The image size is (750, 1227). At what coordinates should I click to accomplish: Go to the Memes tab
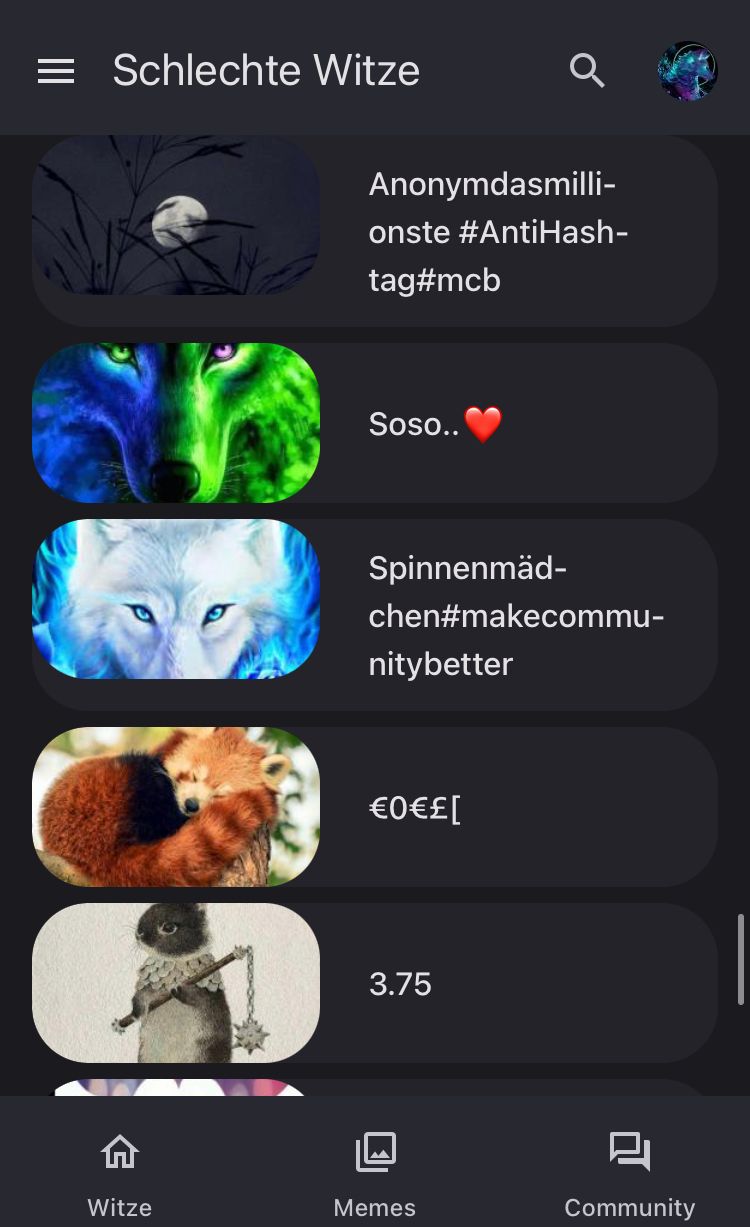click(375, 1171)
